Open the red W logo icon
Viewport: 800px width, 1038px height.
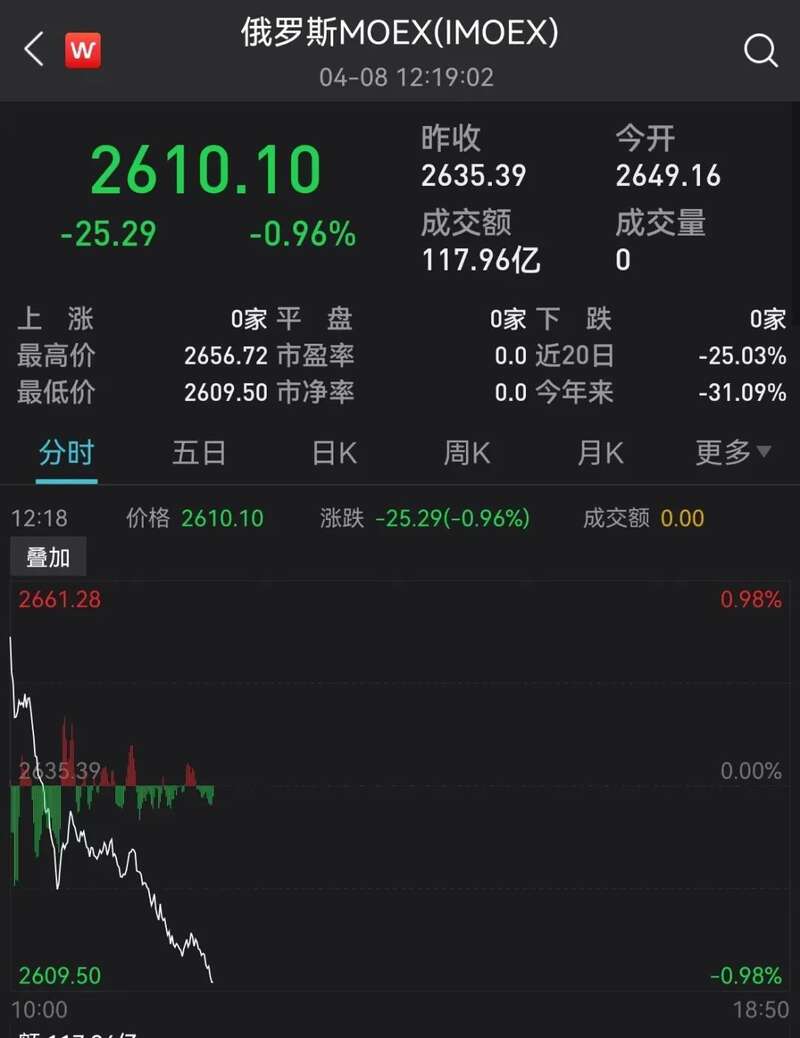[x=83, y=50]
